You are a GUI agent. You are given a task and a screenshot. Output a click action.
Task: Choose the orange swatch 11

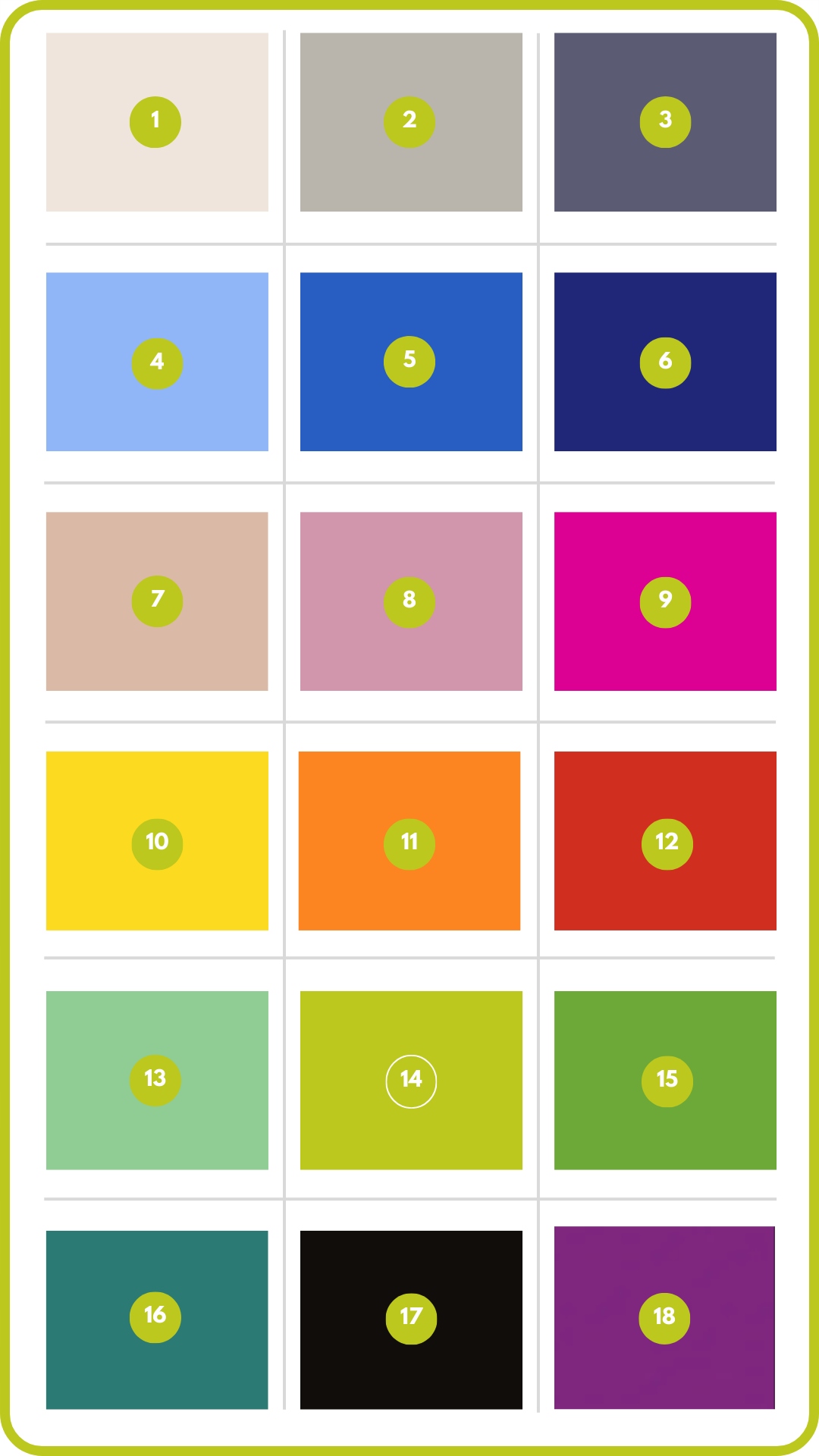pyautogui.click(x=409, y=841)
